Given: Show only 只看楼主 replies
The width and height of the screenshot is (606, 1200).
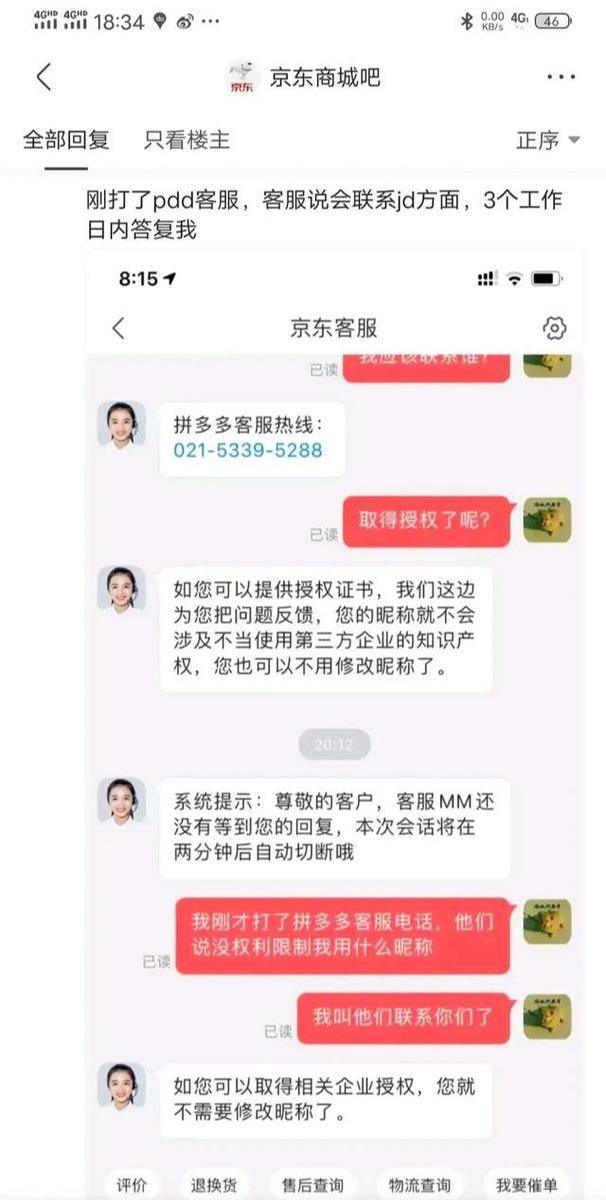Looking at the screenshot, I should [x=187, y=140].
